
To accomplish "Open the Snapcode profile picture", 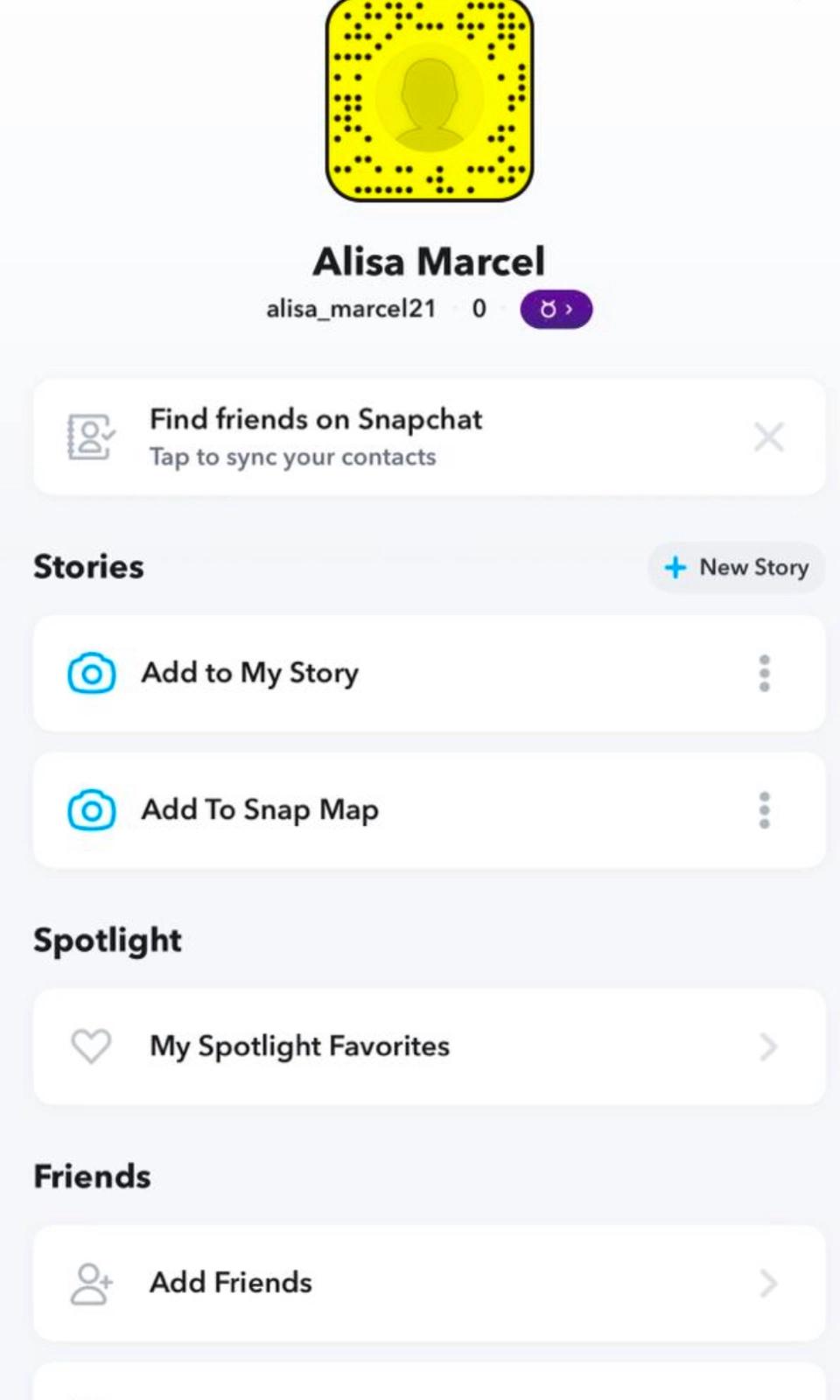I will [x=429, y=99].
